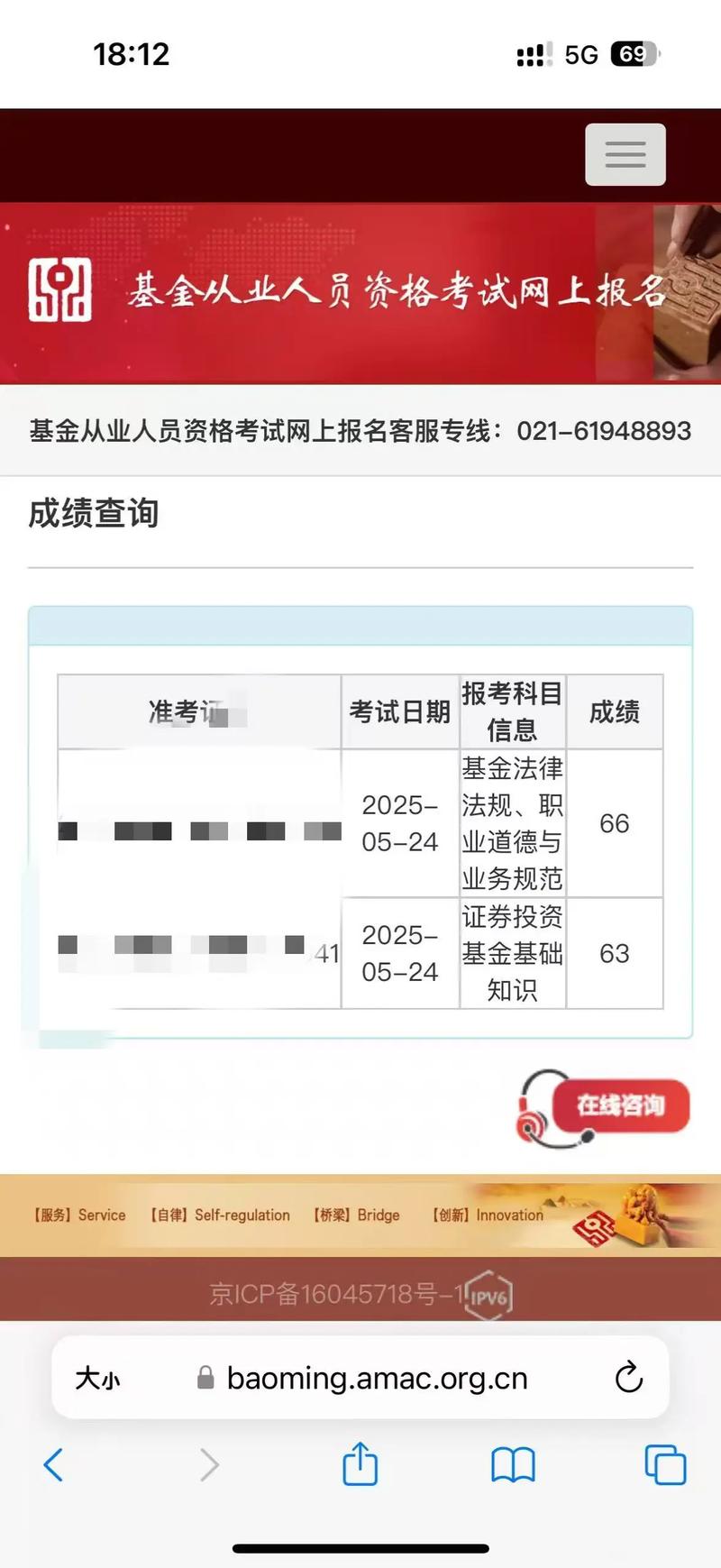The height and width of the screenshot is (1568, 721).
Task: Select the 考试日期 exam date header
Action: pos(399,711)
